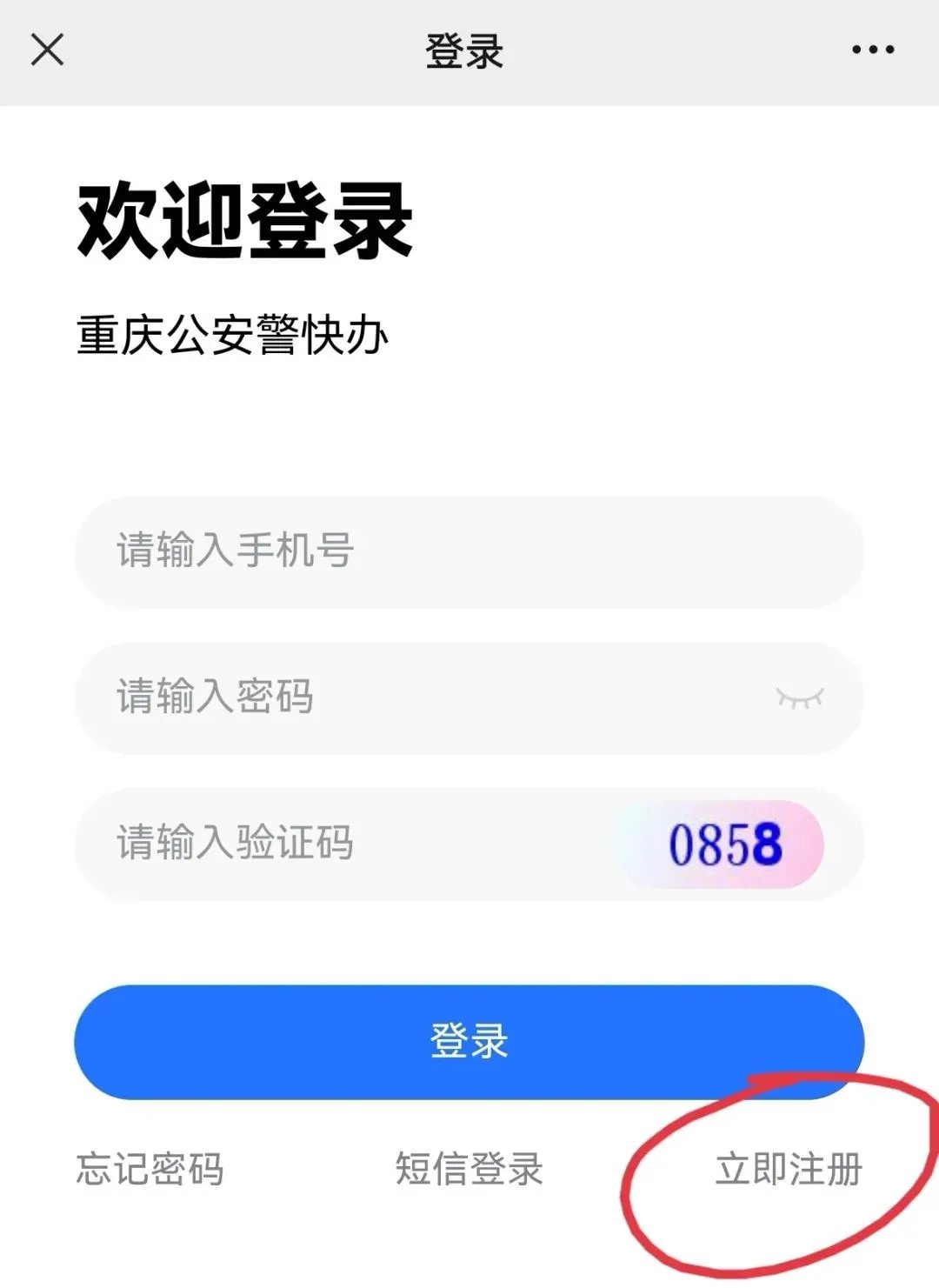Close the login page
The image size is (939, 1288).
pos(47,50)
